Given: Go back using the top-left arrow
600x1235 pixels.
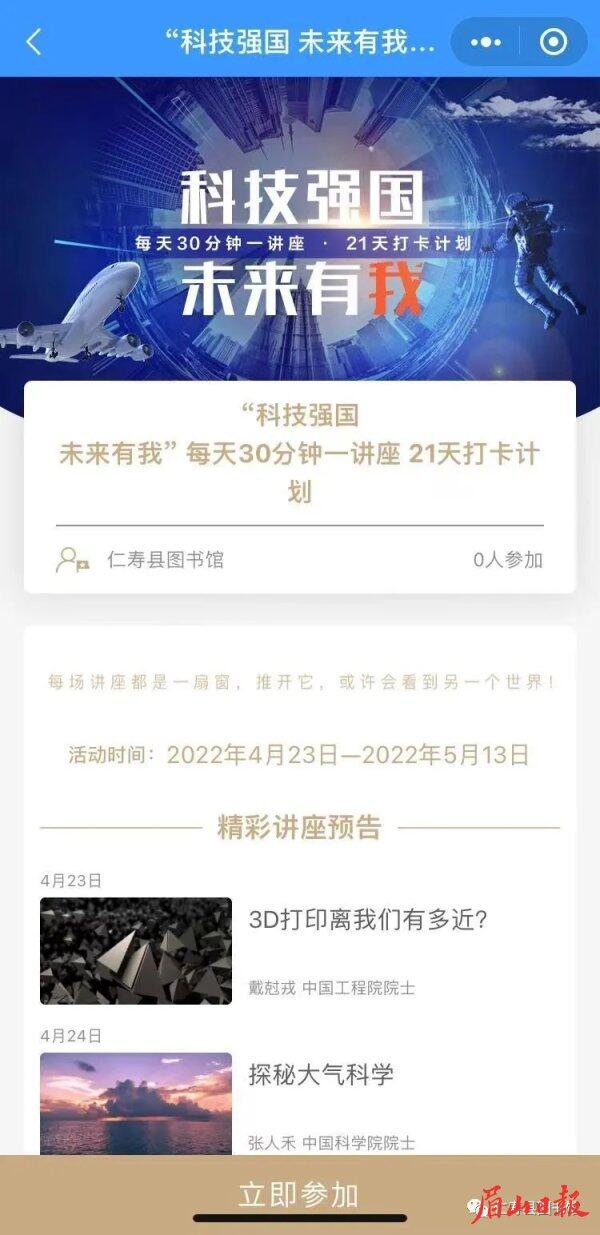Looking at the screenshot, I should pos(34,42).
